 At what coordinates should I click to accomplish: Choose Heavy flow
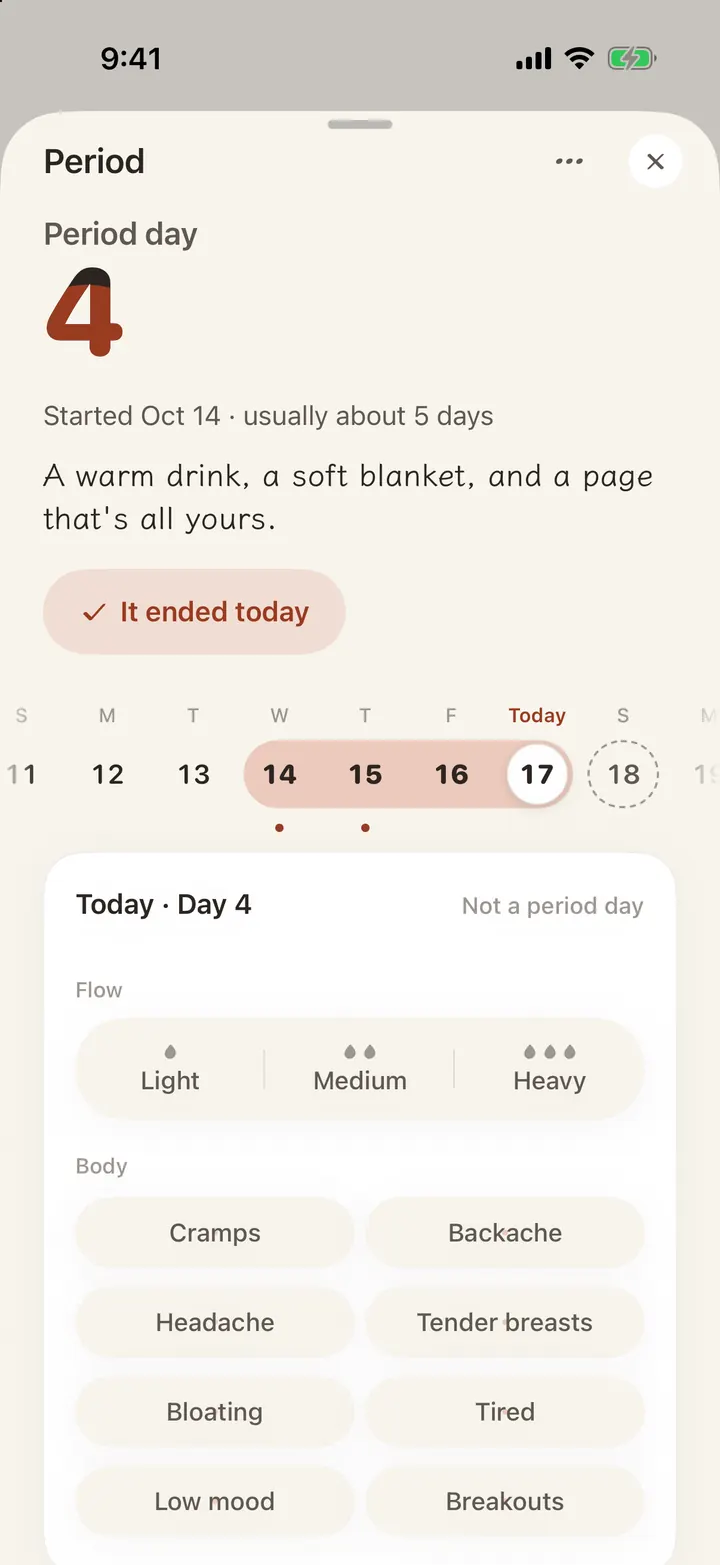549,1068
